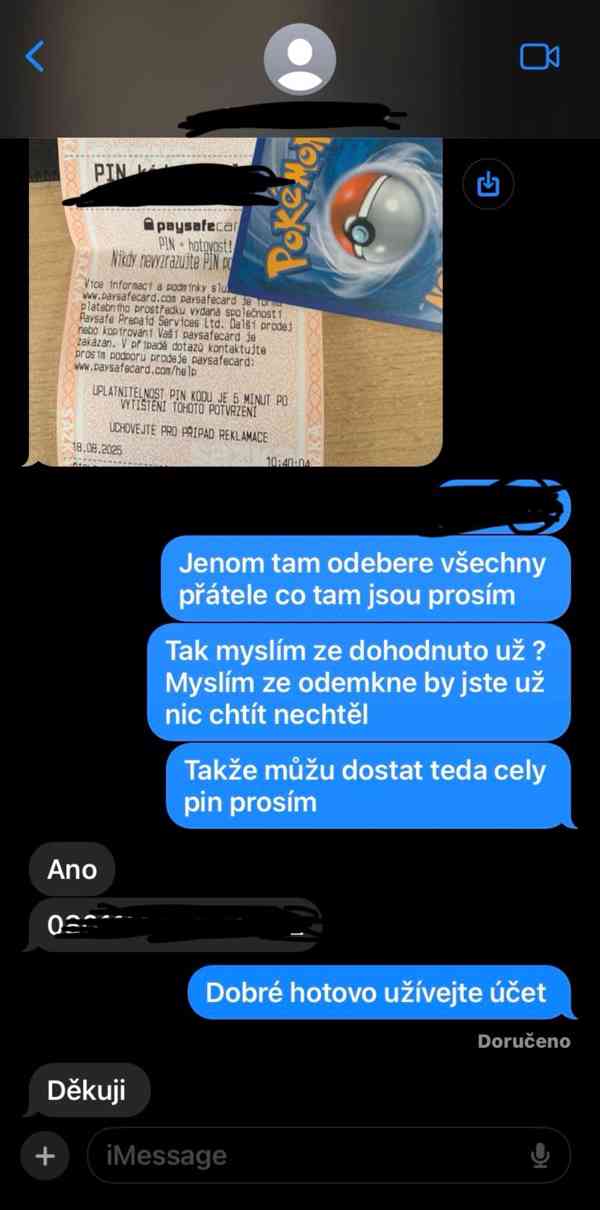Open the plus attachments menu
This screenshot has height=1210, width=600.
click(x=44, y=1156)
